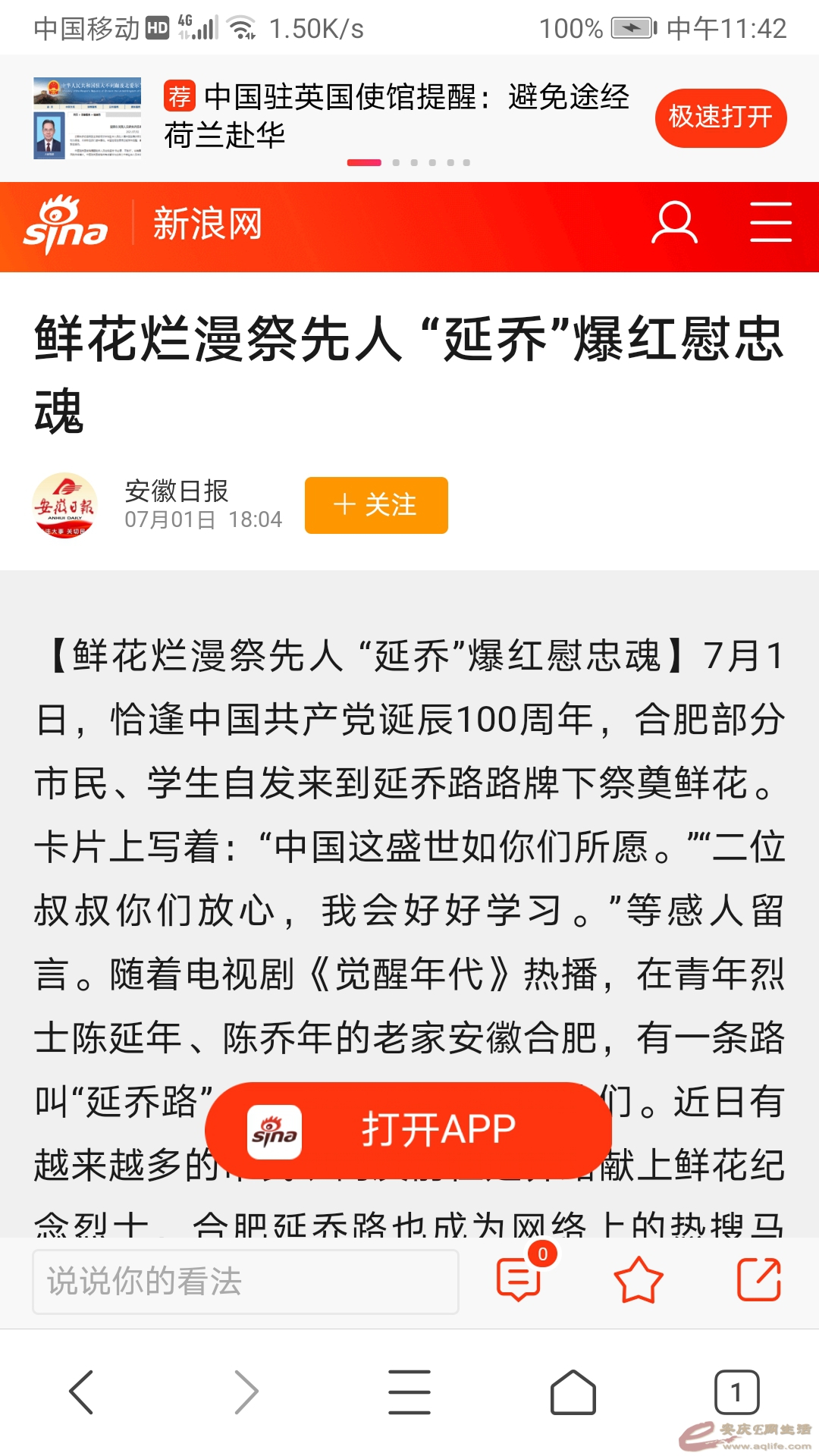Go forward in the browser
The image size is (819, 1456).
[x=246, y=1392]
